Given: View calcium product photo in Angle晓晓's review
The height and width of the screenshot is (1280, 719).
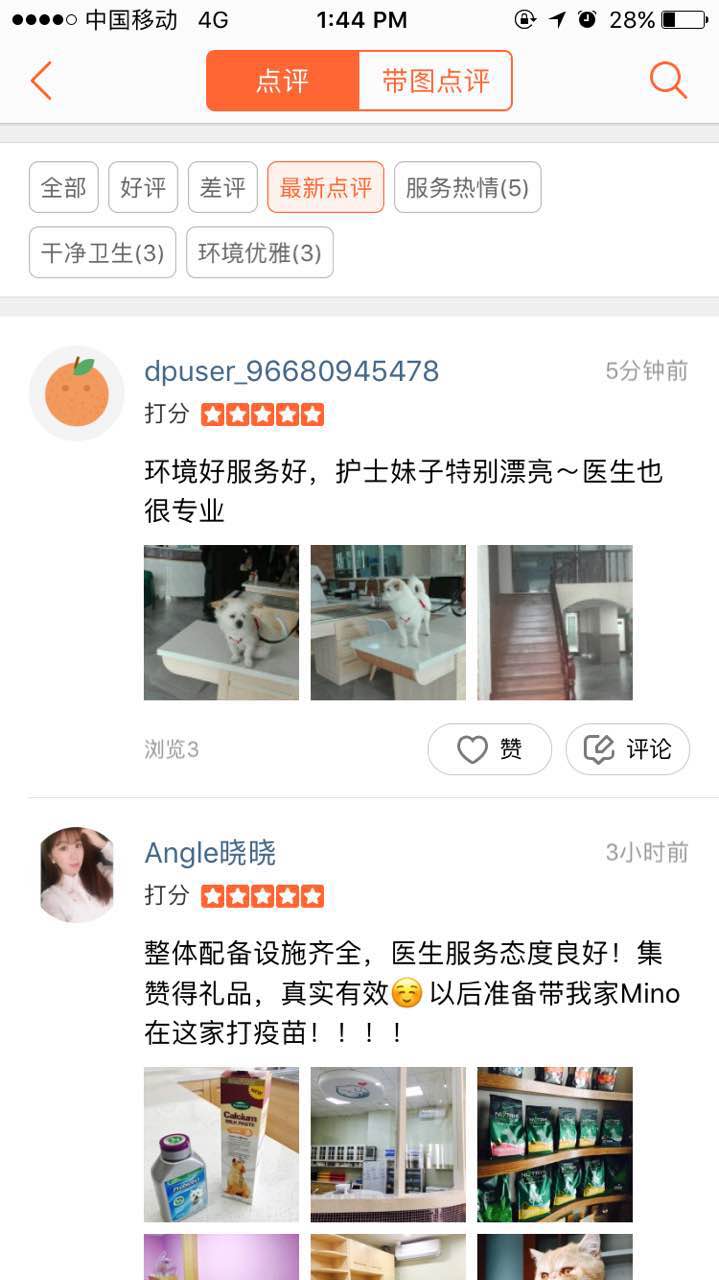Looking at the screenshot, I should [221, 1144].
